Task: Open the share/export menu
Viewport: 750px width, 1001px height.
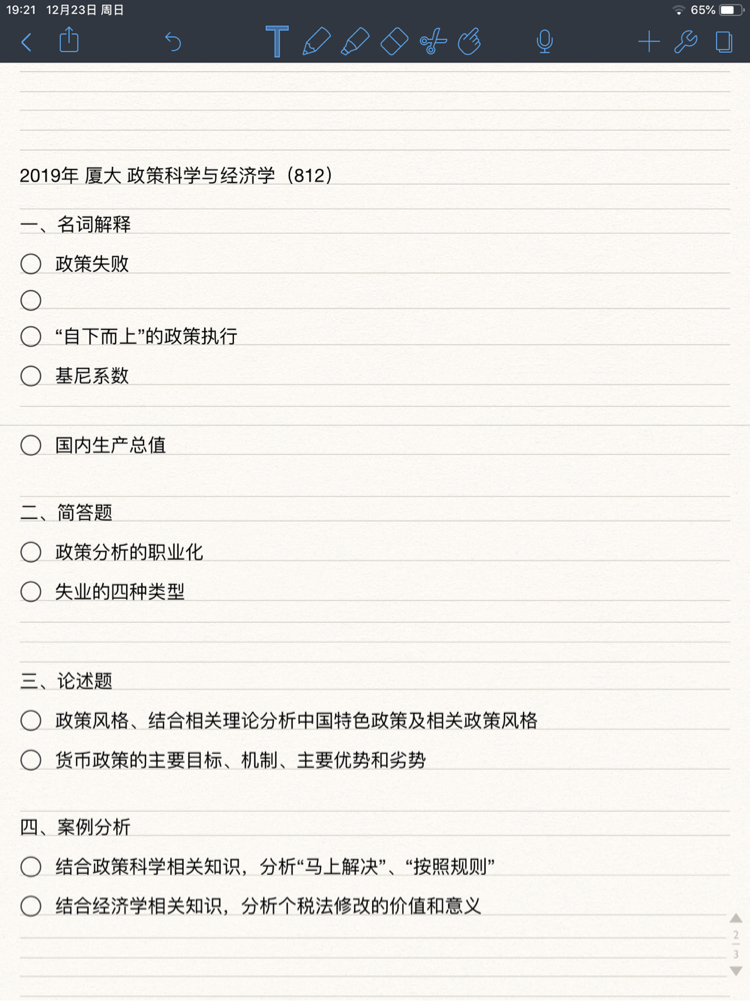Action: point(68,41)
